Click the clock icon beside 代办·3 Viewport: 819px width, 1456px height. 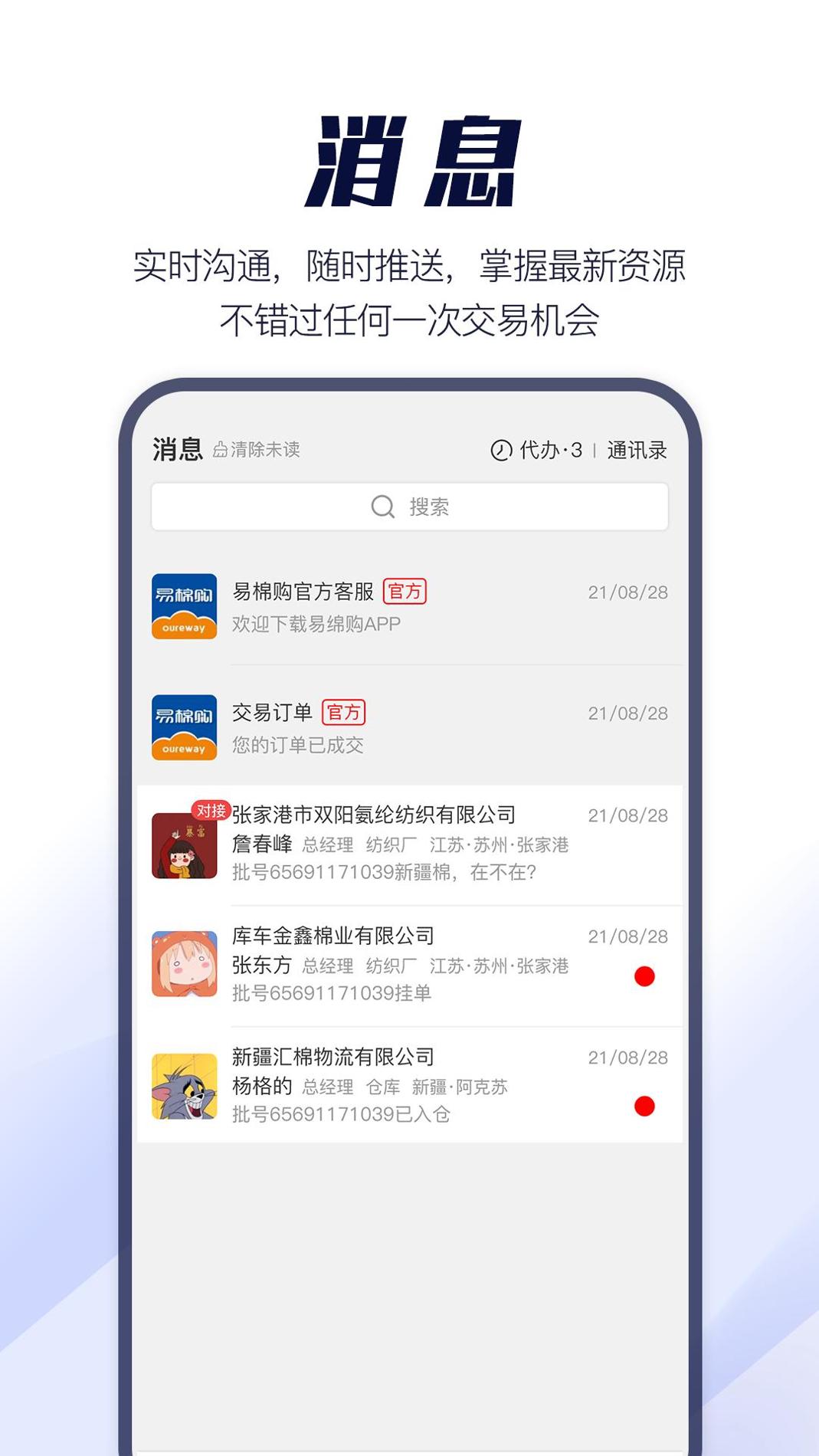[x=502, y=451]
